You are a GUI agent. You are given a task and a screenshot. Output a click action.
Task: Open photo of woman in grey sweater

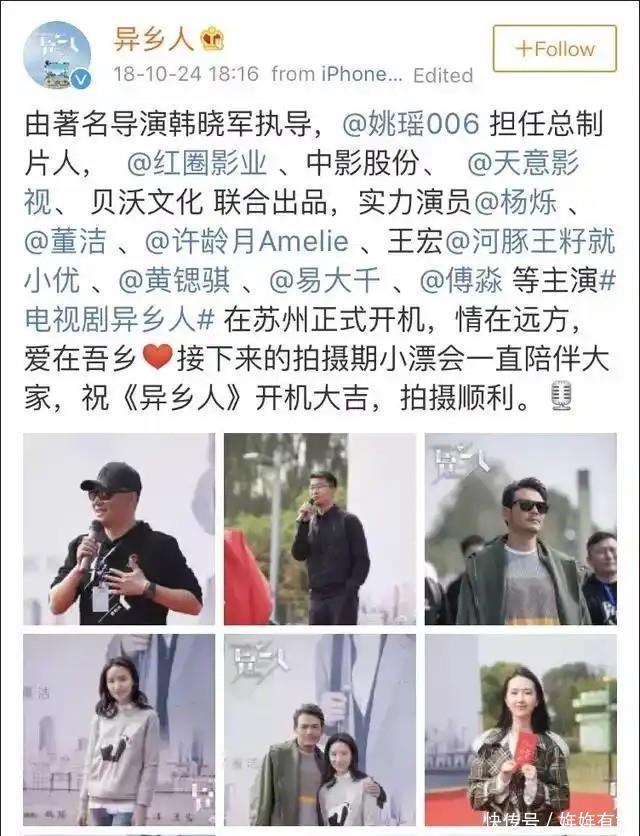[x=119, y=729]
